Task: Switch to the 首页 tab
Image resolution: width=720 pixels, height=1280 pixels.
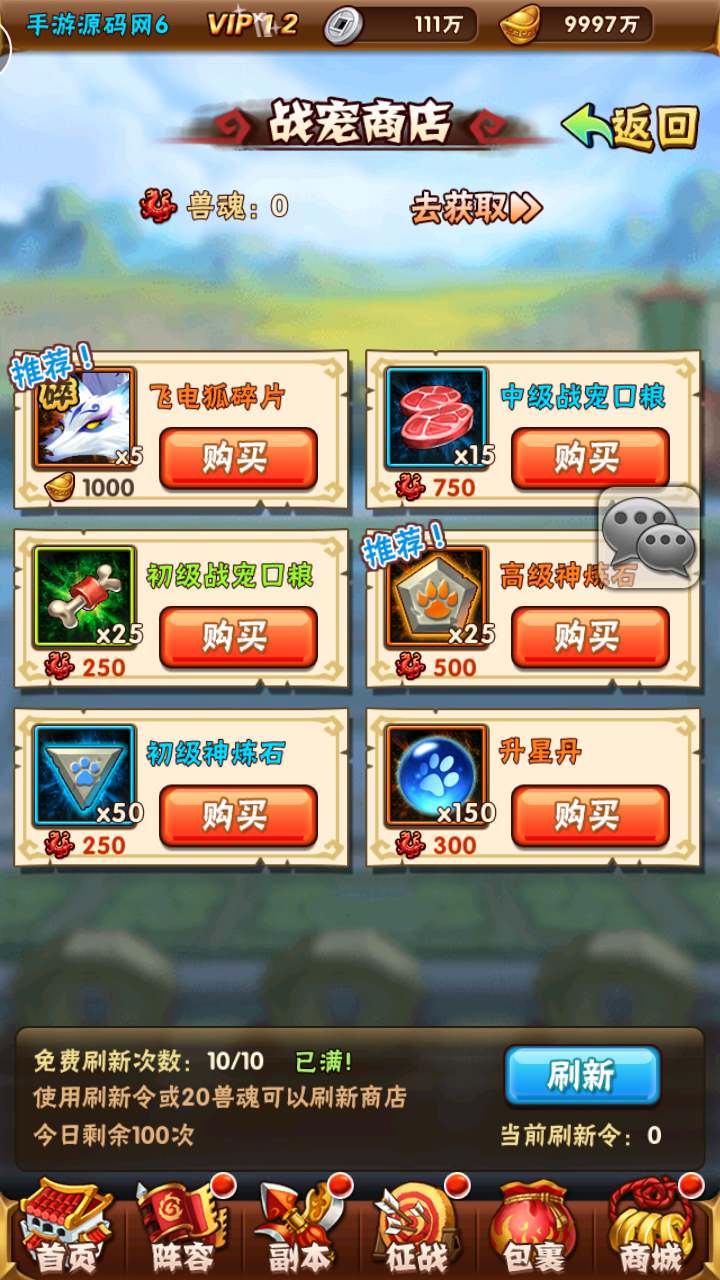Action: 64,1232
